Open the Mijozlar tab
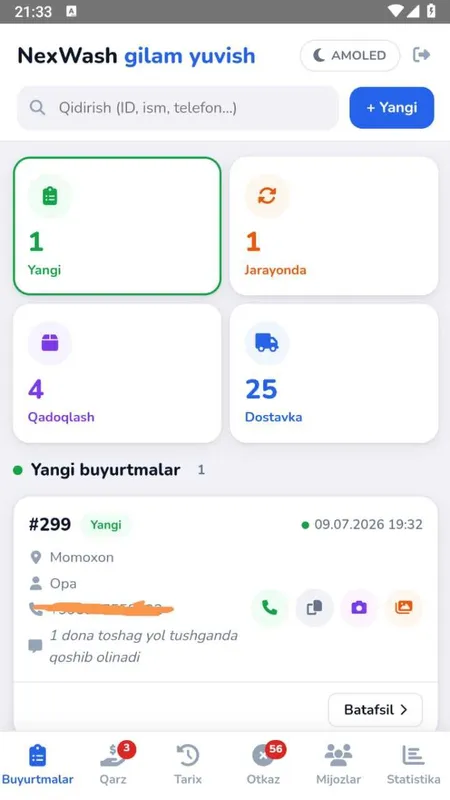 (338, 765)
